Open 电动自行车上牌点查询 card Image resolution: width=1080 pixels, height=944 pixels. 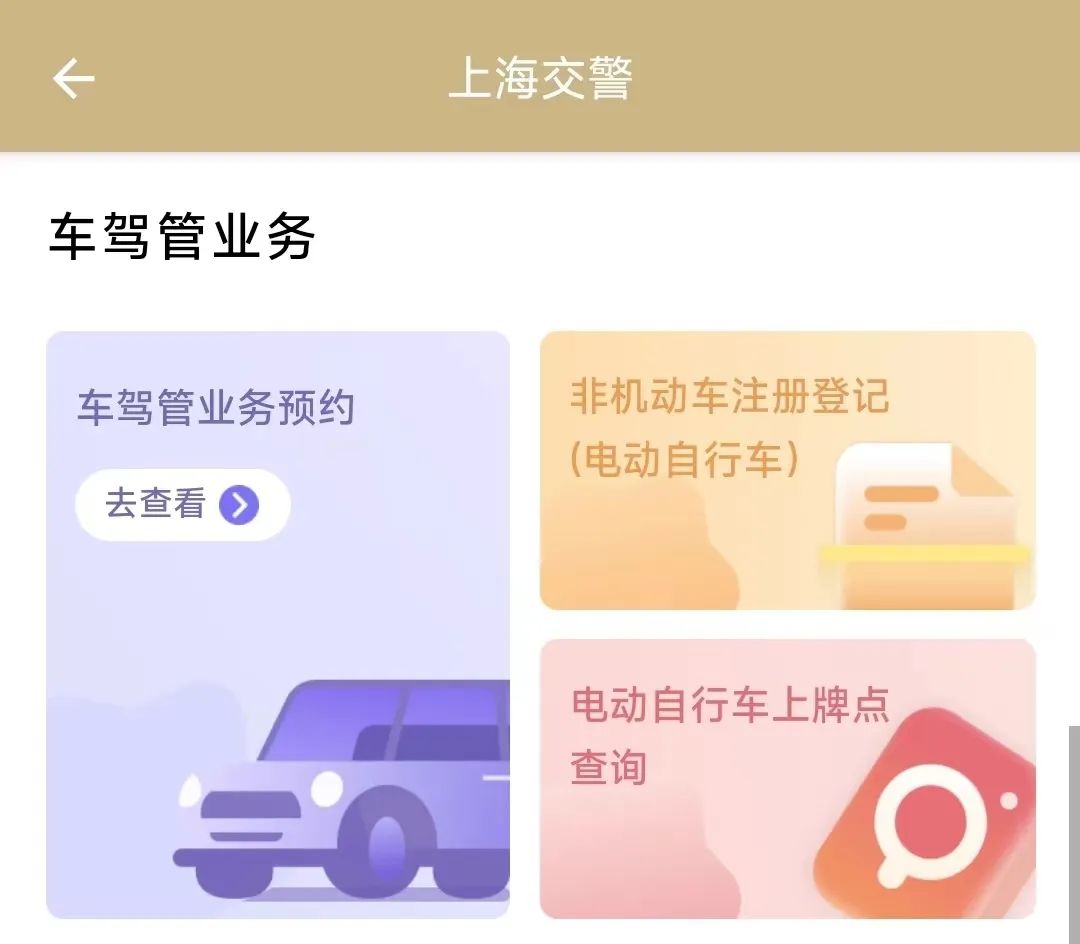coord(787,778)
